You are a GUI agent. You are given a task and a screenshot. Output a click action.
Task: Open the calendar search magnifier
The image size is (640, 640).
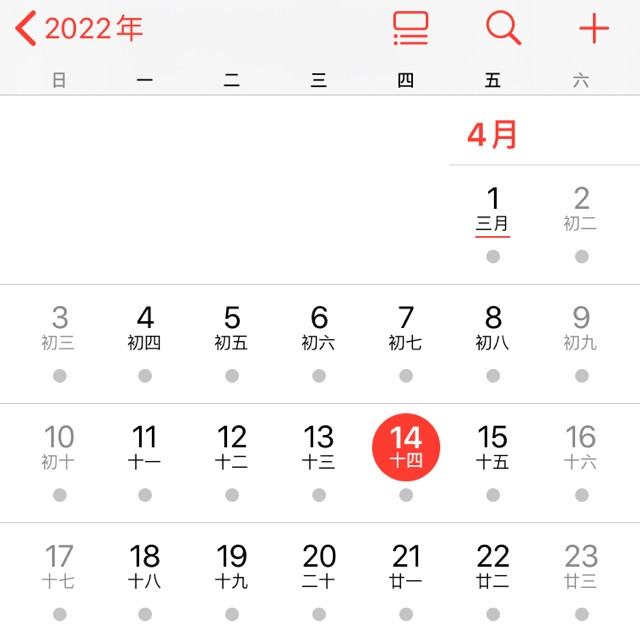[x=503, y=28]
